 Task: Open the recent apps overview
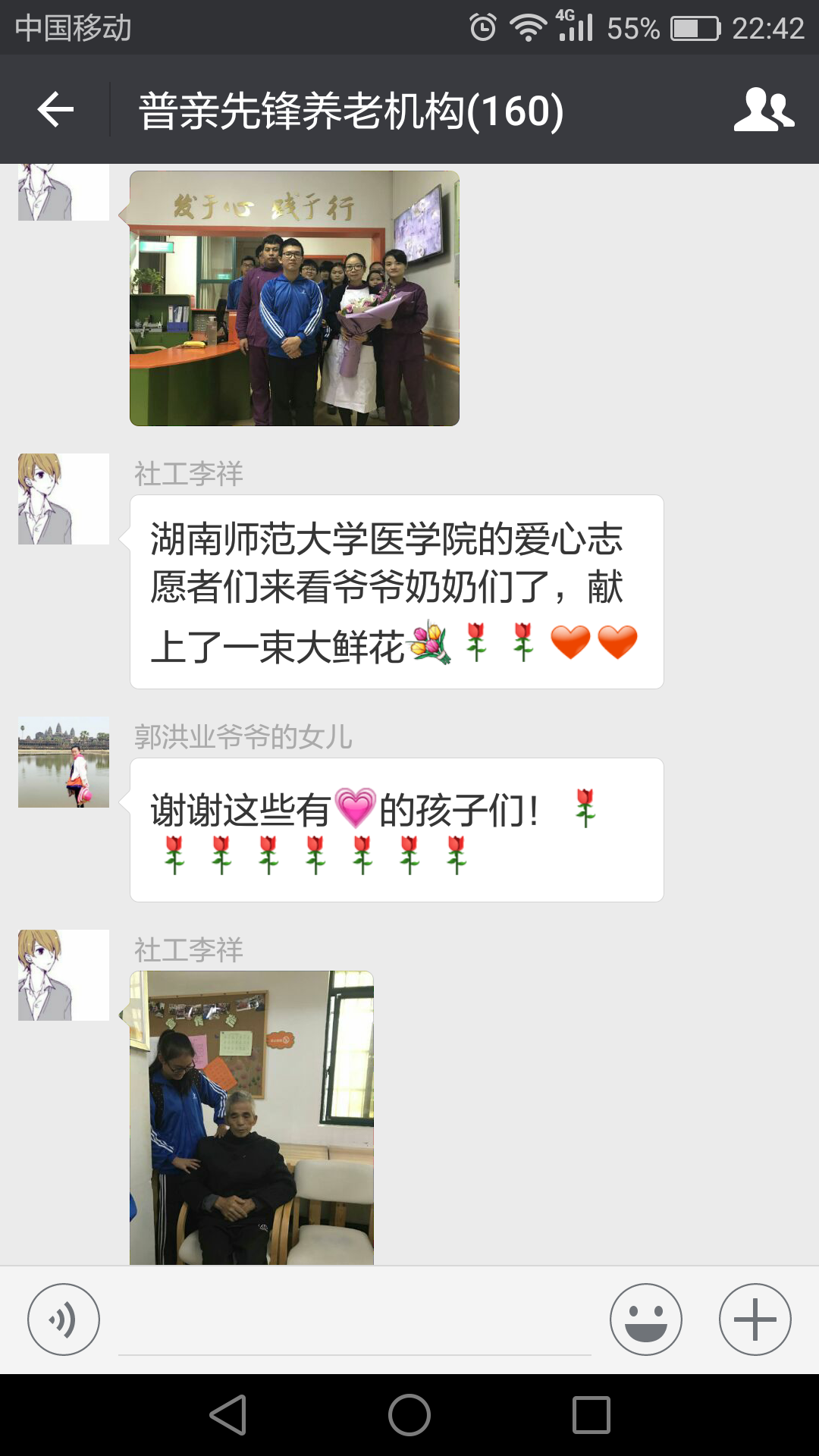[591, 1415]
